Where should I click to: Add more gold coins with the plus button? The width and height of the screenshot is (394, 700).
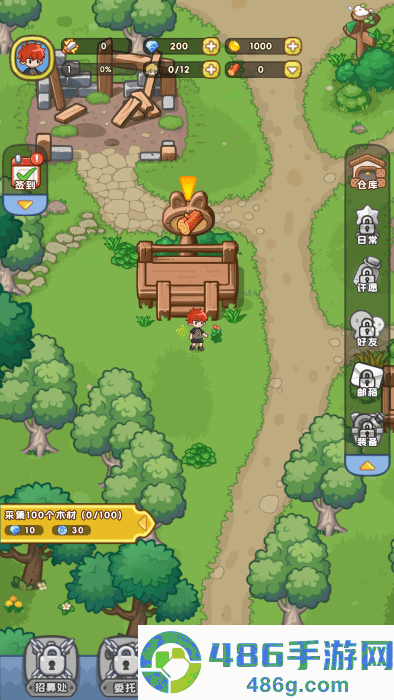[x=292, y=46]
